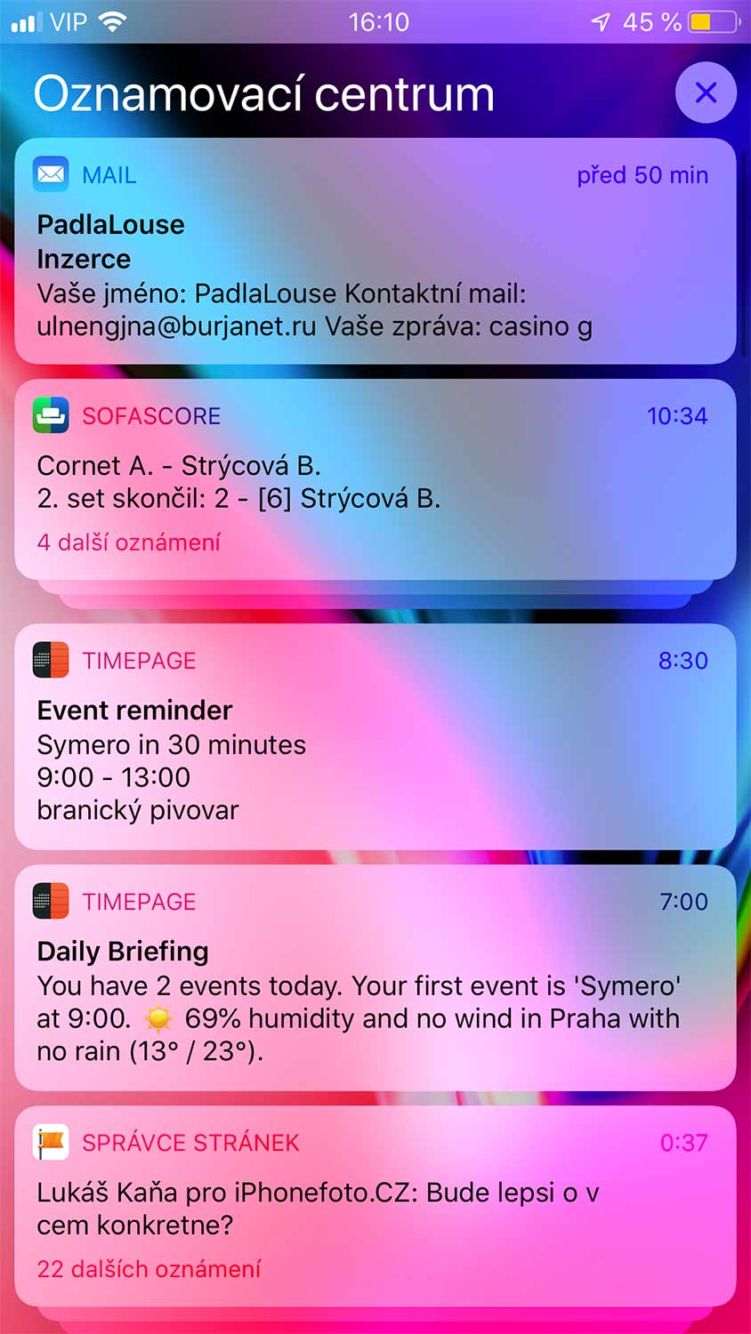Screen dimensions: 751x1334
Task: Open the SofaScore Cornet–Strýcová match notification
Action: click(x=375, y=480)
